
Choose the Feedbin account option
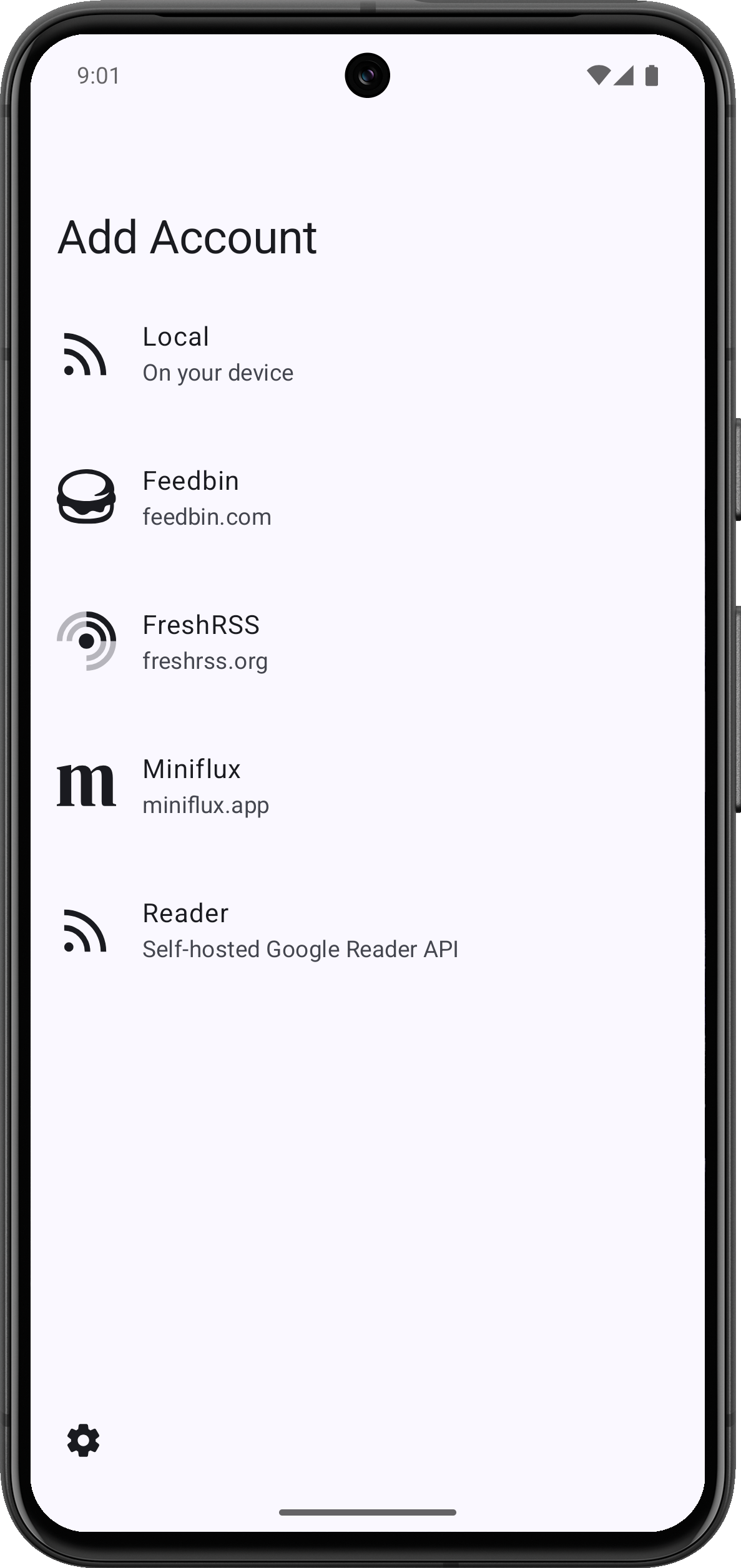[207, 498]
